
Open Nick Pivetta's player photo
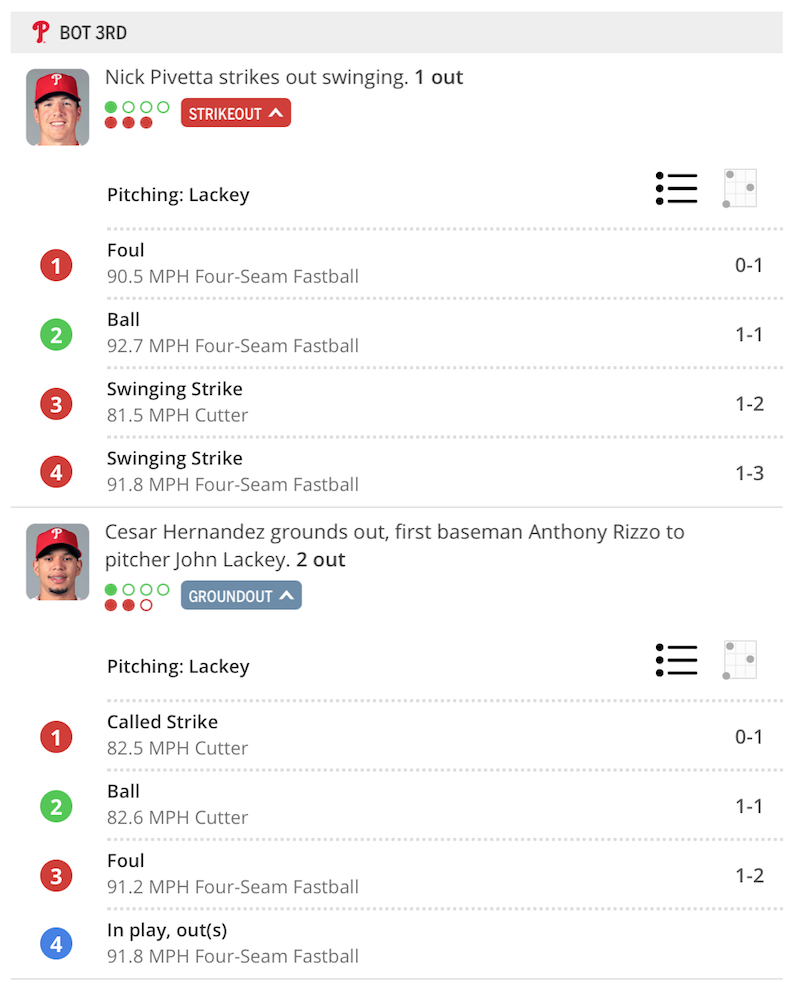tap(58, 107)
